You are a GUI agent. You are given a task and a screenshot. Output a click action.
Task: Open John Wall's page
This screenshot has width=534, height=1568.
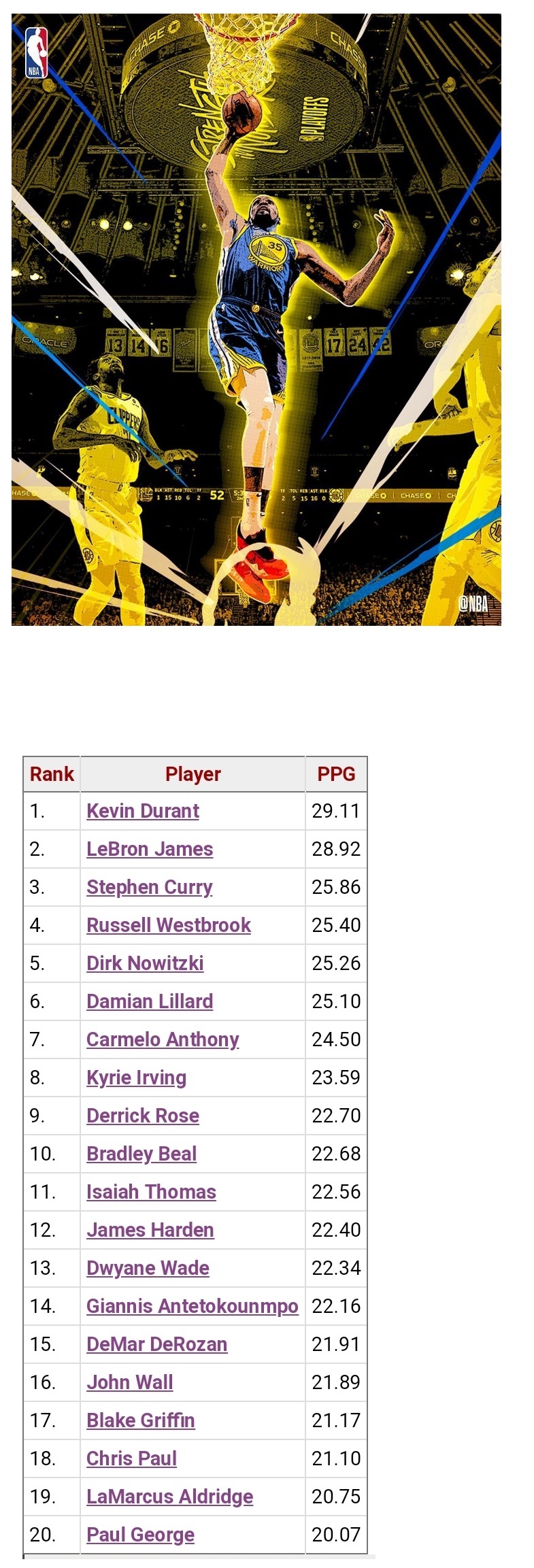pos(130,1382)
